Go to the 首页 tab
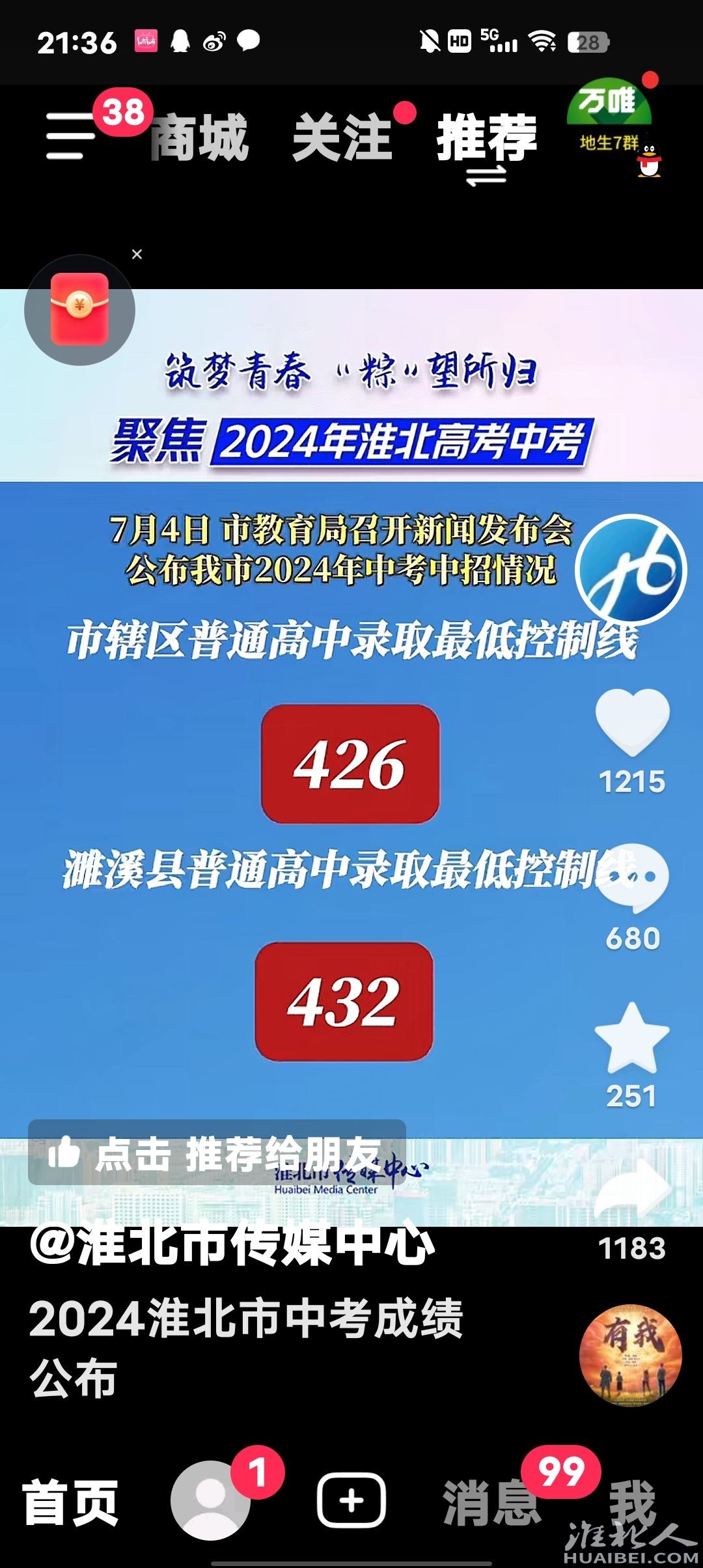The height and width of the screenshot is (1568, 703). [x=70, y=1501]
